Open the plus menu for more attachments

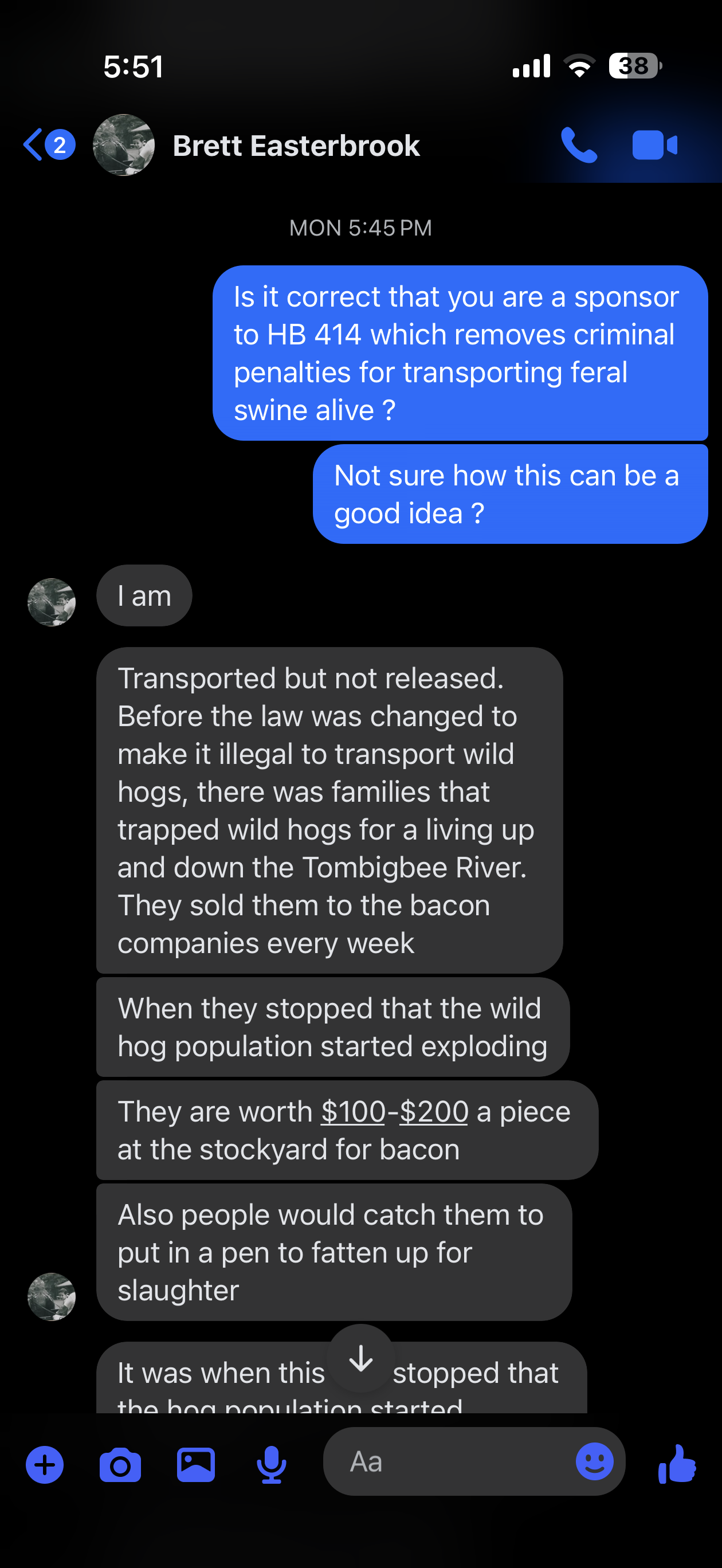coord(45,1464)
